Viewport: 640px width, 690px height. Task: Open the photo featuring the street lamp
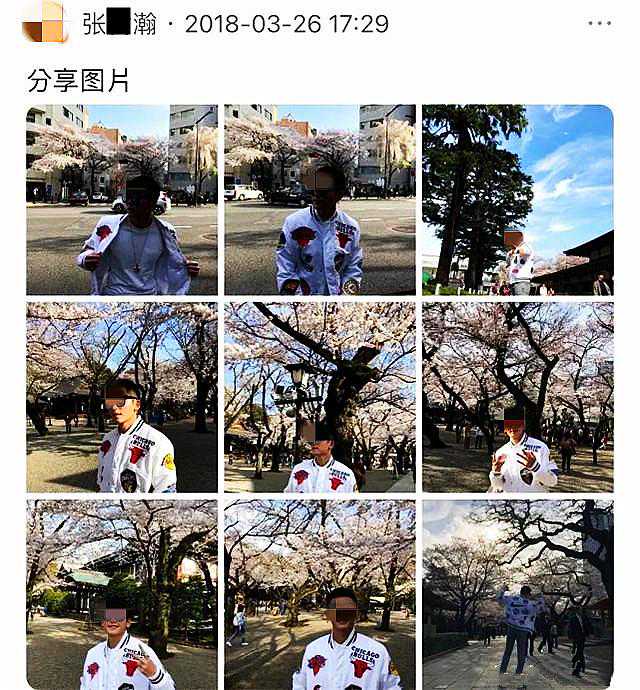pos(319,397)
